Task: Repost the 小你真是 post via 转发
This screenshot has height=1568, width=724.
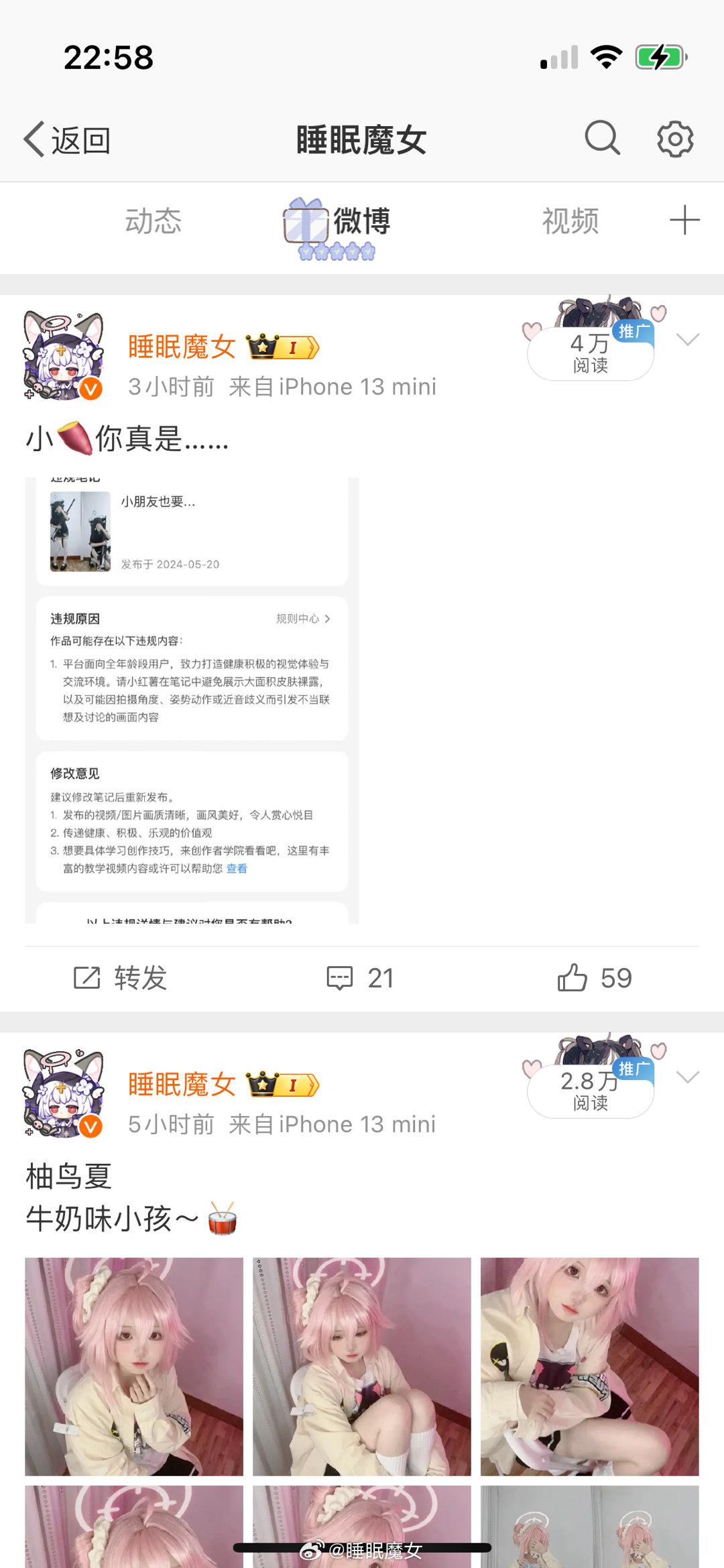Action: point(121,978)
